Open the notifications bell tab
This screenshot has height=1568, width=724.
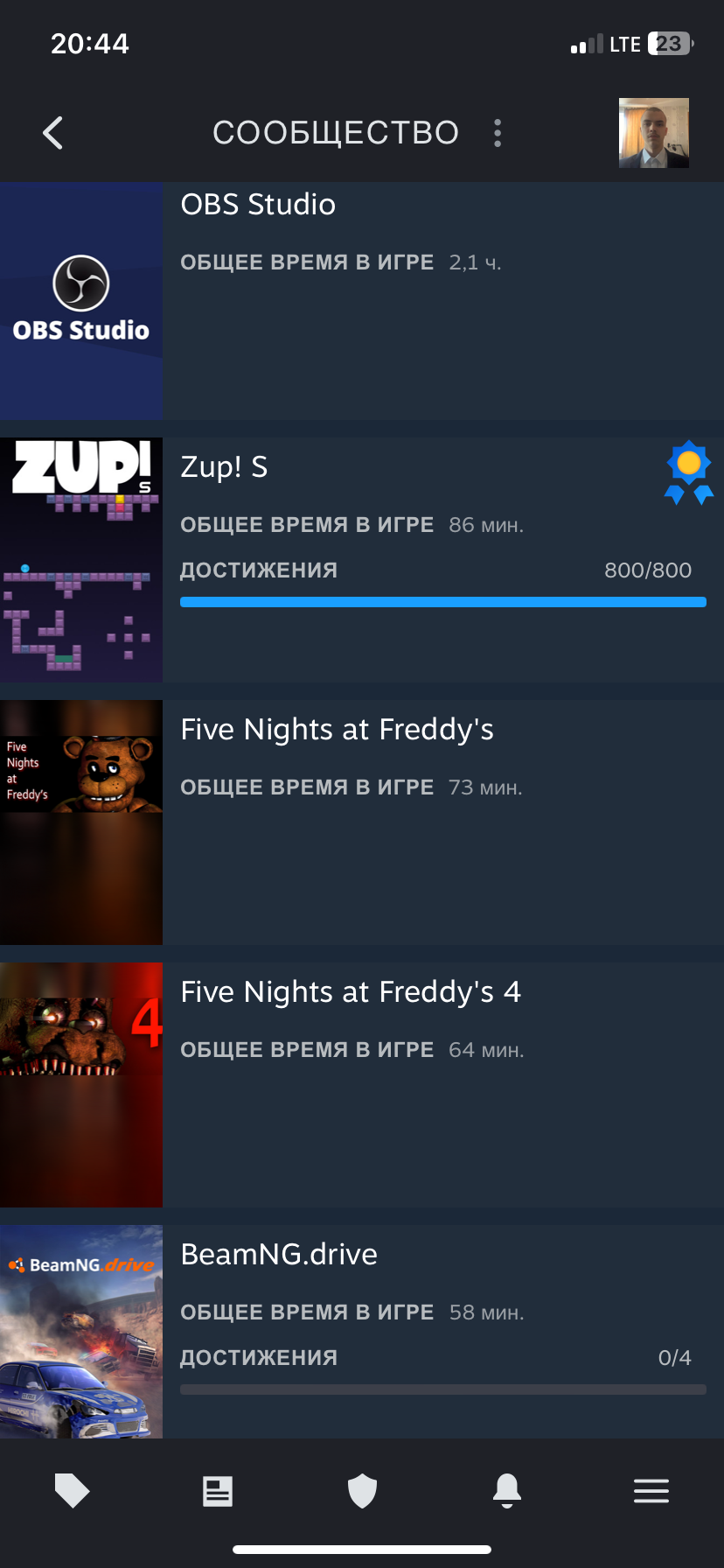[x=507, y=1491]
